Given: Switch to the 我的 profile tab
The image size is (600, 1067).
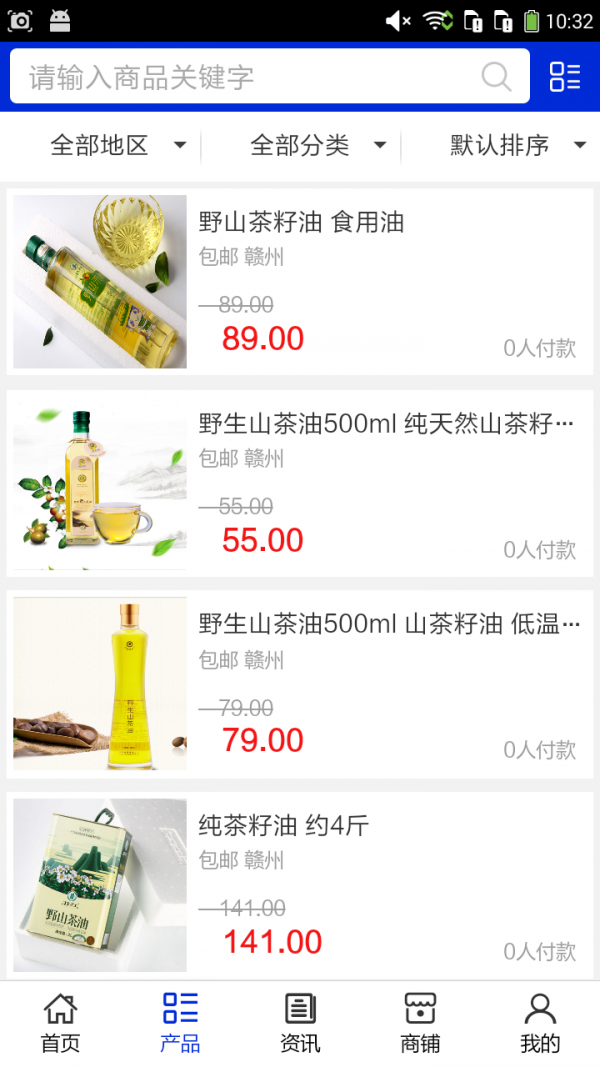Looking at the screenshot, I should [540, 1023].
